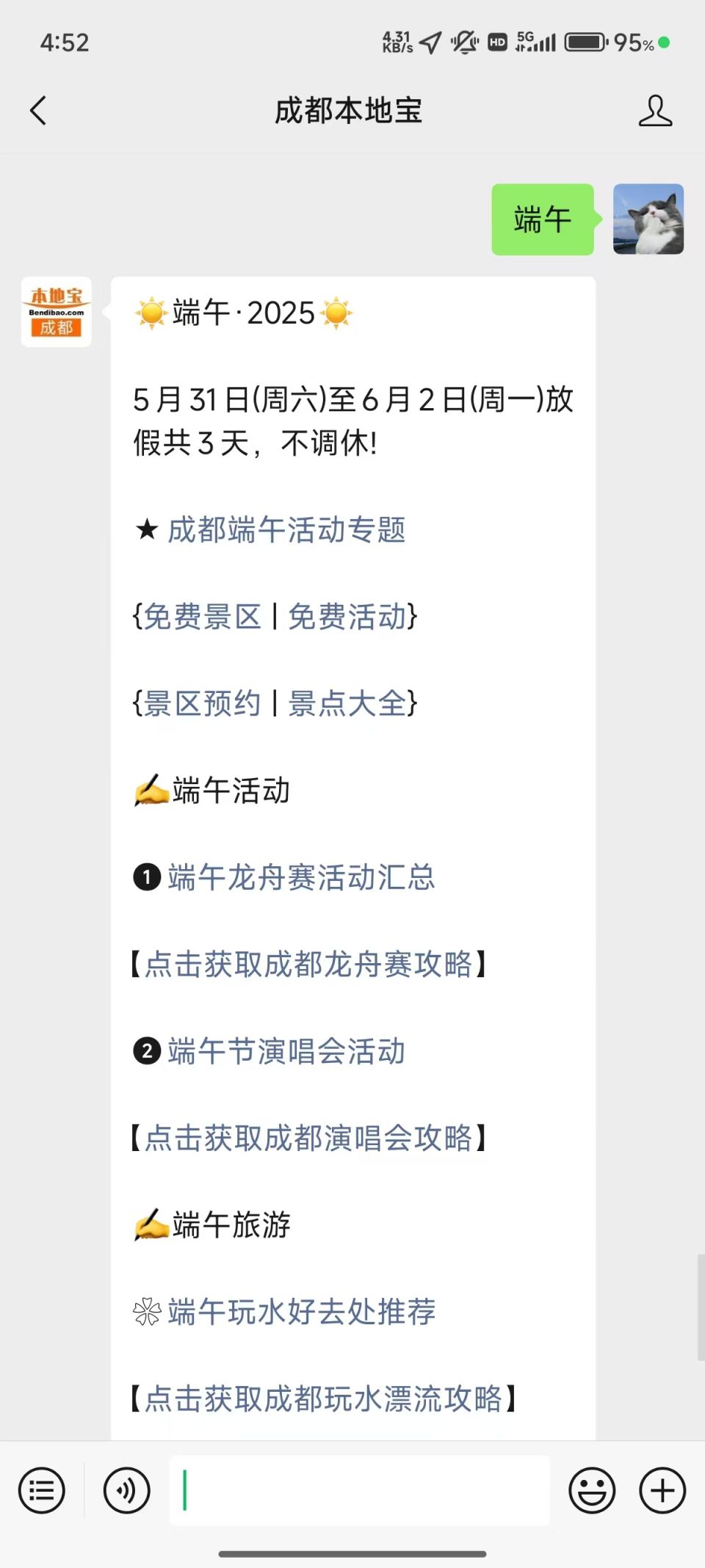
Task: Focus the message input field
Action: (x=360, y=1490)
